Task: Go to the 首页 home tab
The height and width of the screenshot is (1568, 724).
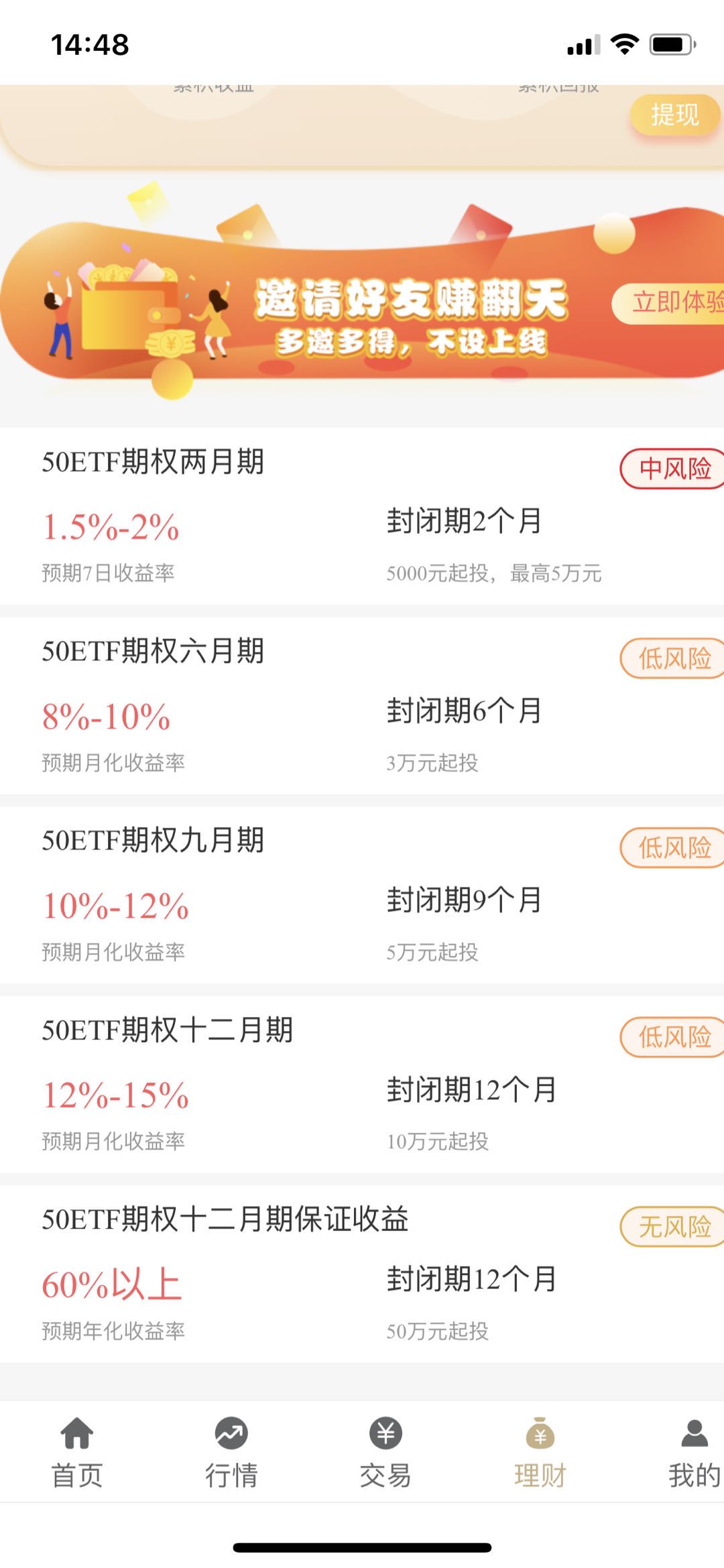Action: pyautogui.click(x=77, y=1453)
